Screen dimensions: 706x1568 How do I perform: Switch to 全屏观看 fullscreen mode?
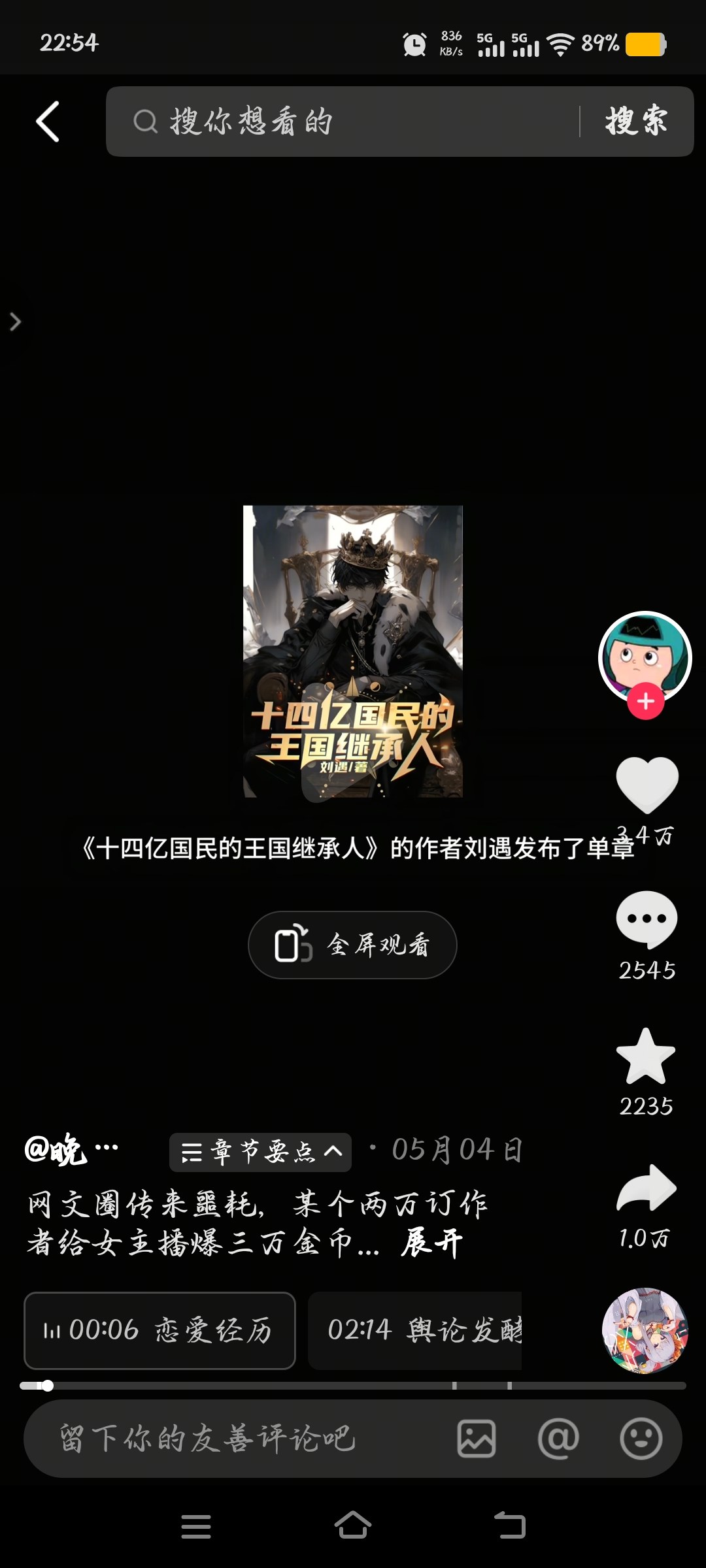coord(352,945)
